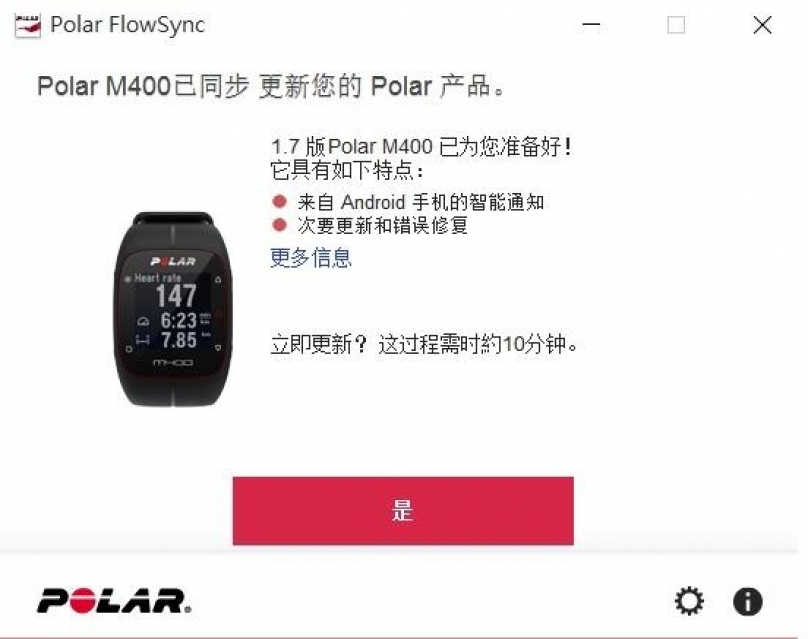Open the 更多信息 link

311,258
